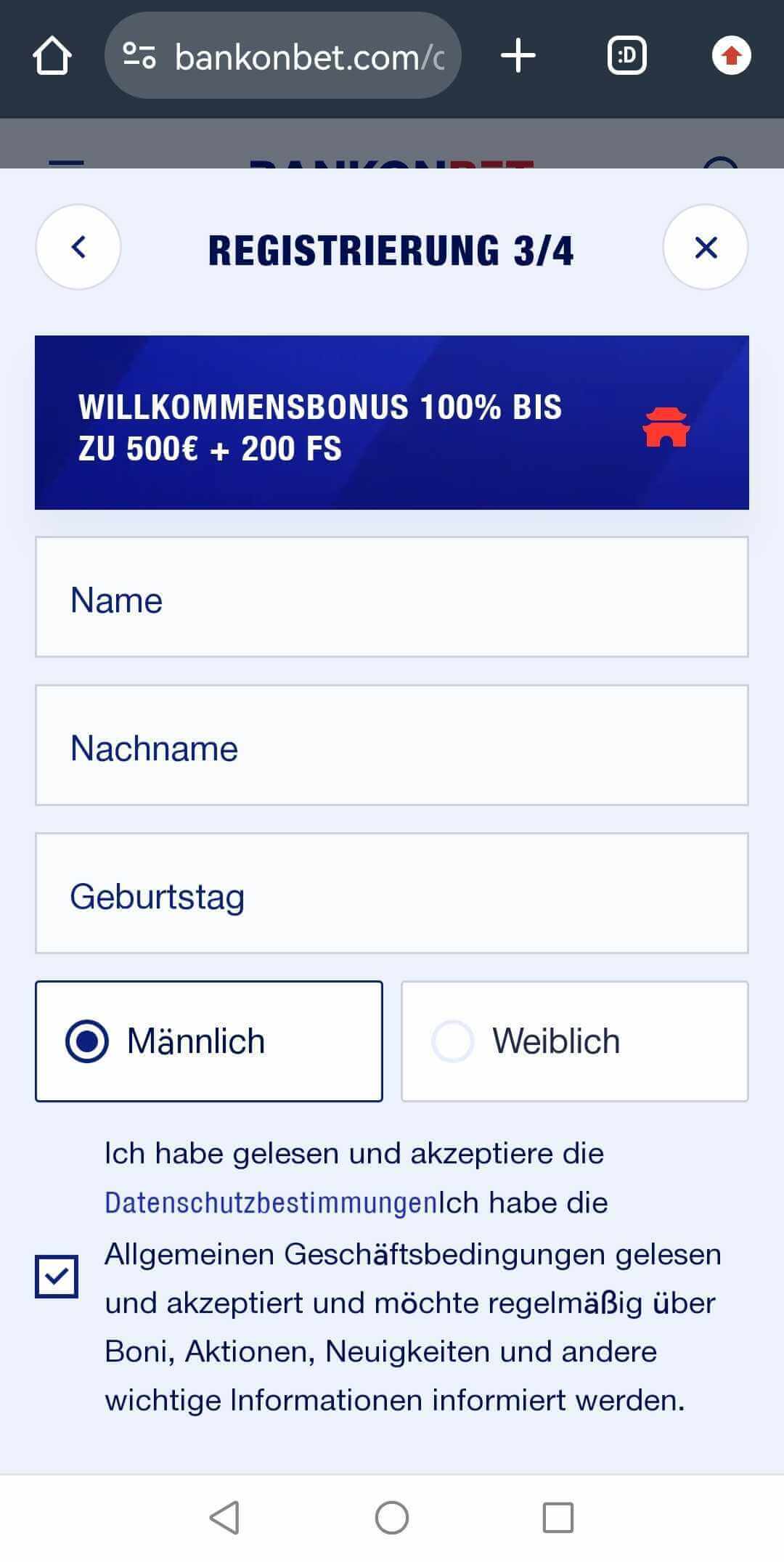The image size is (784, 1562).
Task: Tap the Name input field
Action: 392,597
